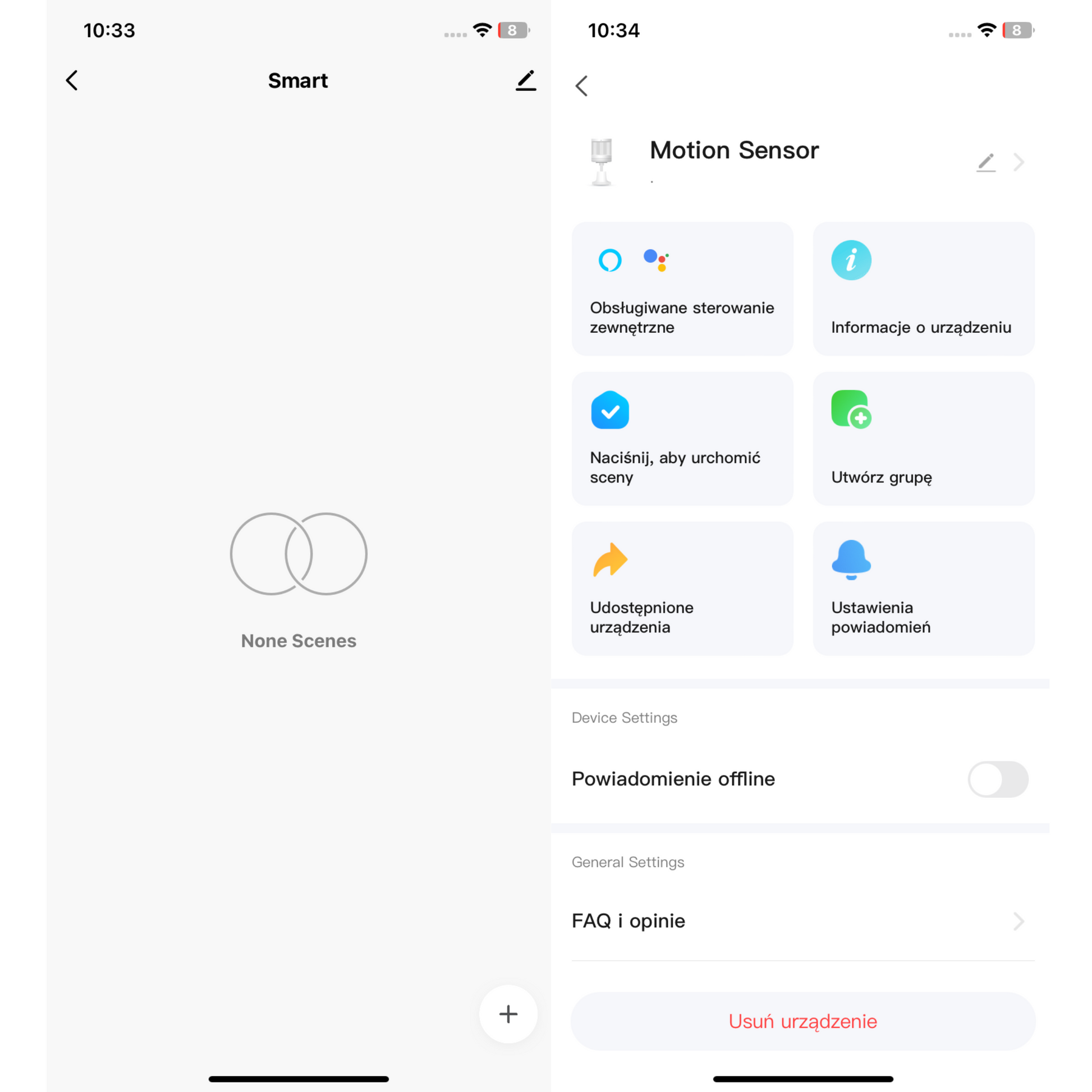Screen dimensions: 1092x1092
Task: Open Udostępnione urządzenia
Action: [682, 589]
